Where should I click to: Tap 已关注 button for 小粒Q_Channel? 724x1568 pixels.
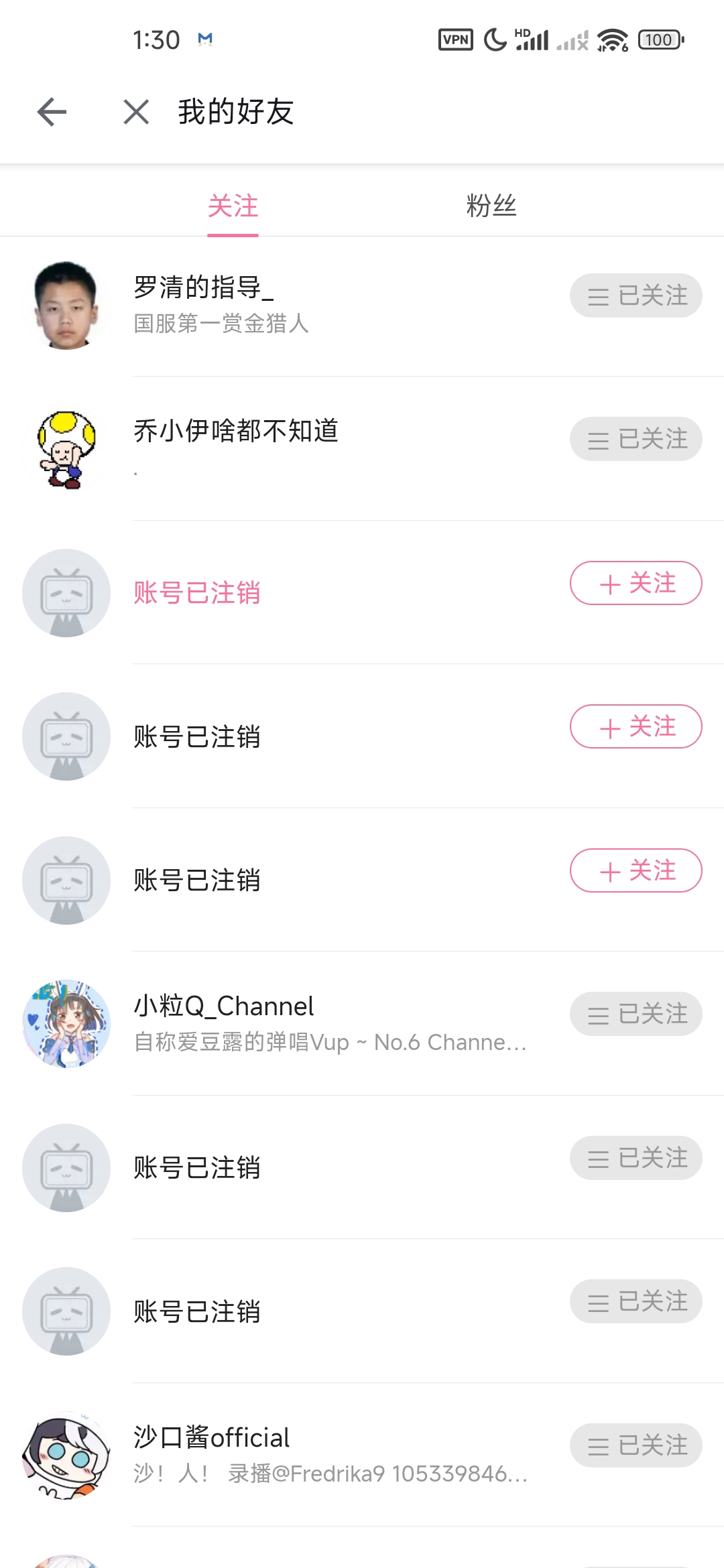click(x=636, y=1014)
